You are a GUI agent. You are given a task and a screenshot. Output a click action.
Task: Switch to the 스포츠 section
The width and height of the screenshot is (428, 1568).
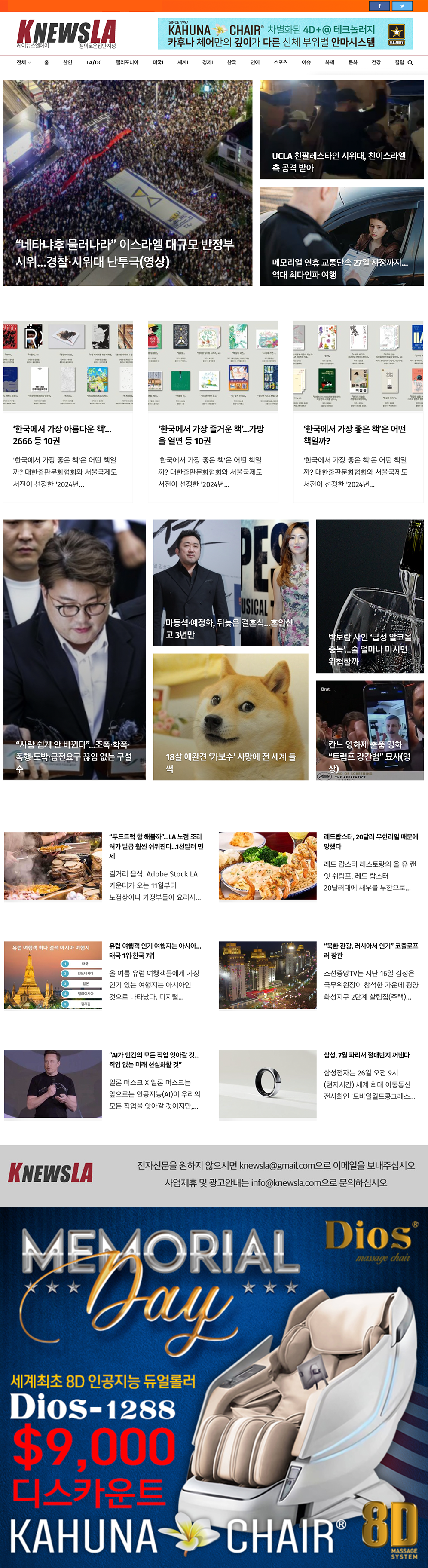tap(280, 63)
